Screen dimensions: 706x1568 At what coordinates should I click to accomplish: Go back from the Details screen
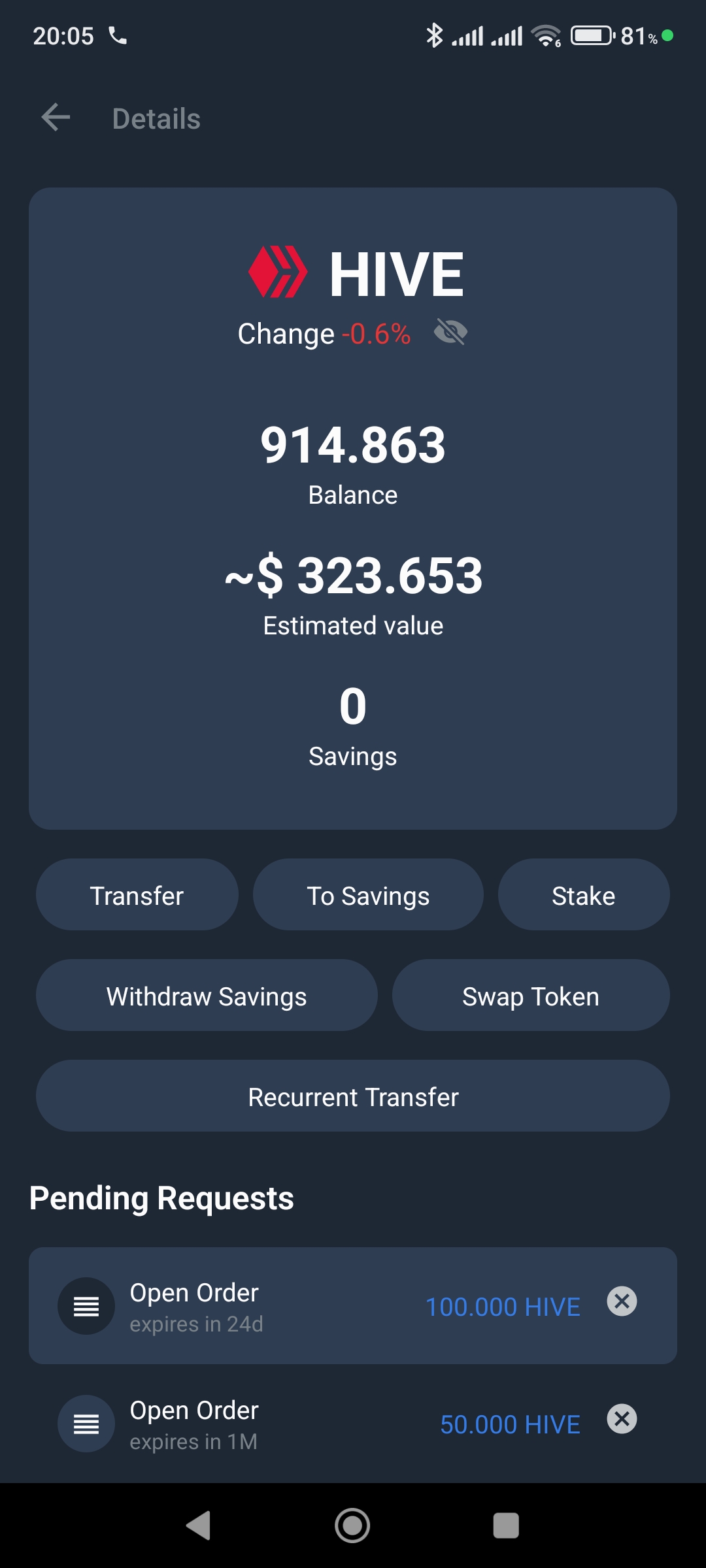tap(56, 118)
